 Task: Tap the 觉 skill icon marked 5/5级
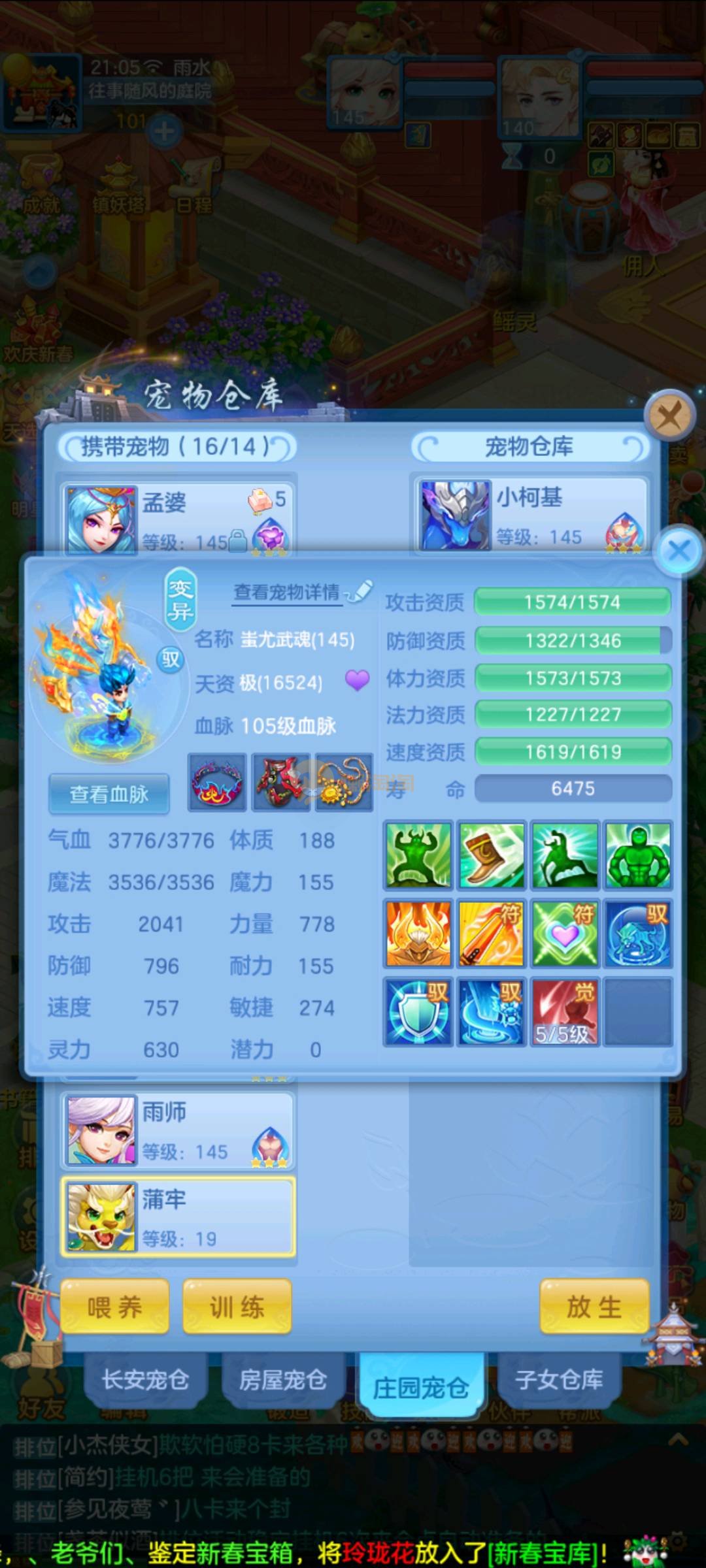(x=565, y=1011)
